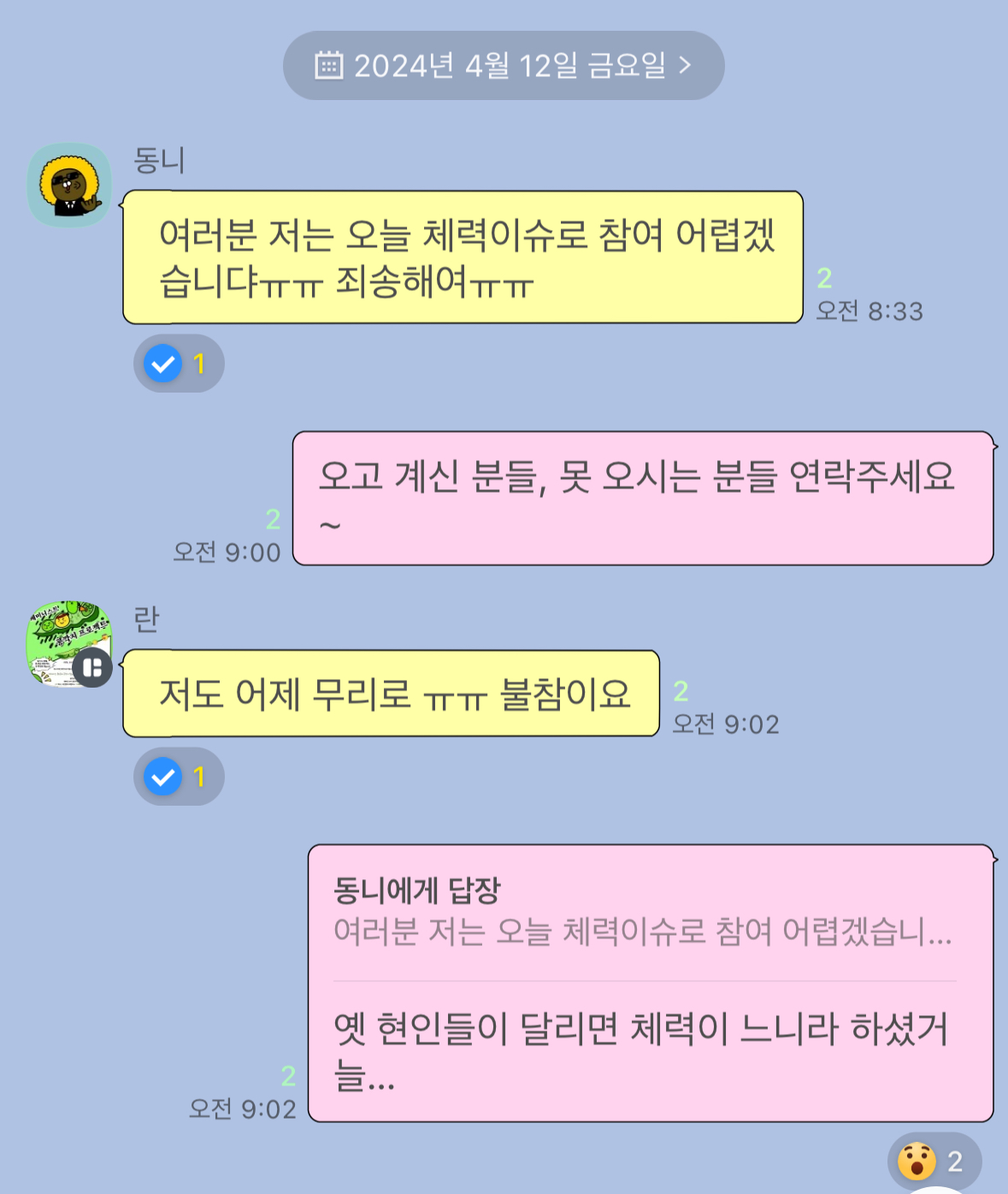Open the 2024년 4월 12일 date picker
This screenshot has width=1008, height=1194.
coord(504,66)
